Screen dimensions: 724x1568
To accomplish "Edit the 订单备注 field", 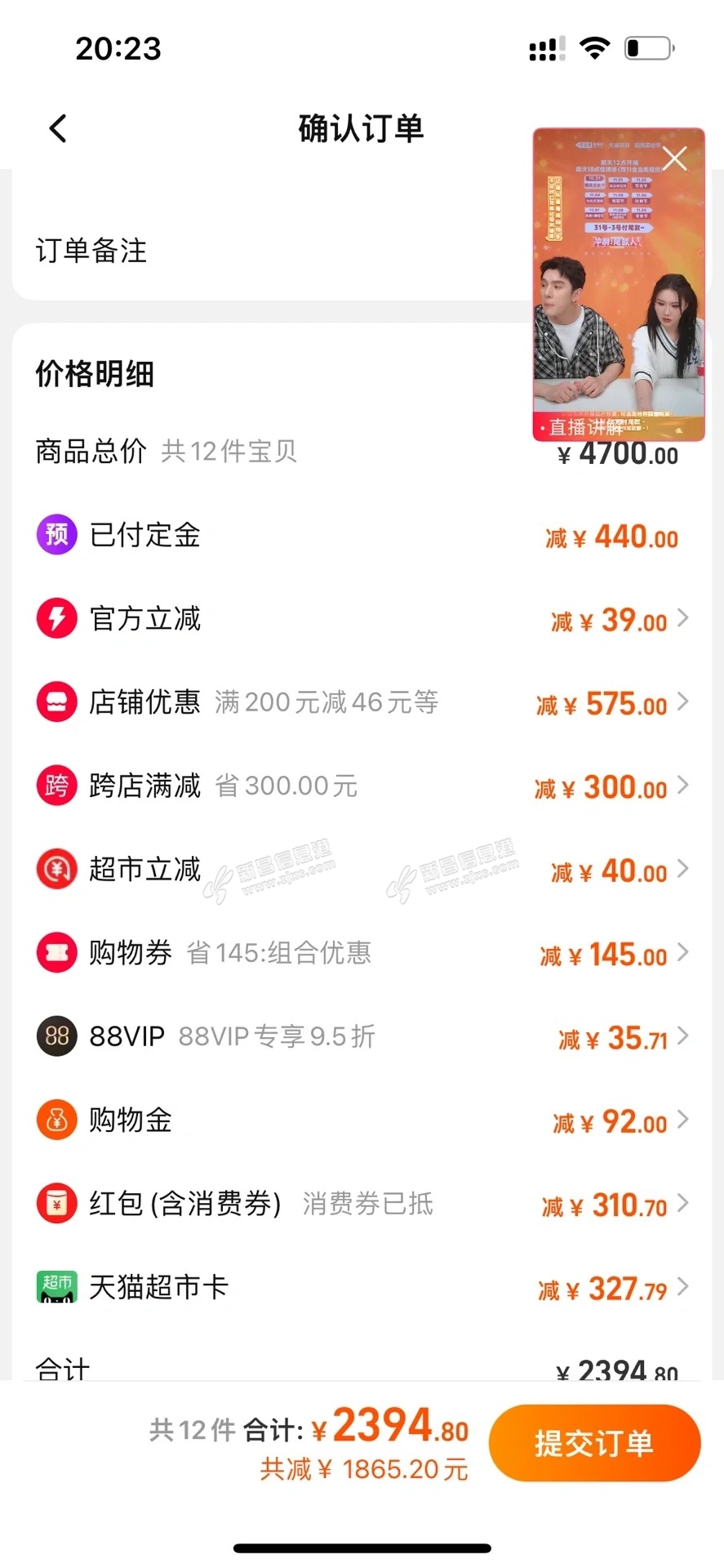I will click(x=269, y=251).
